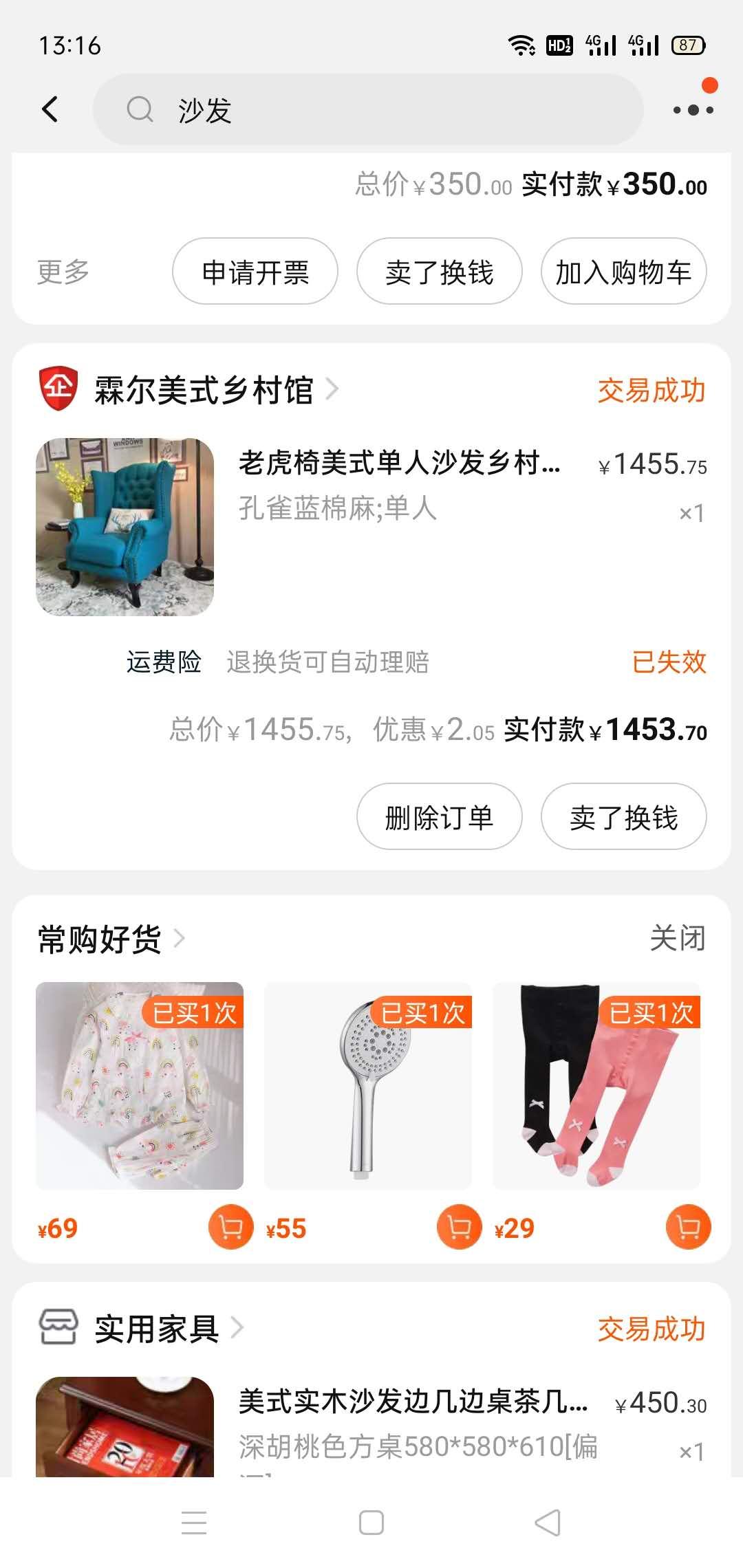Viewport: 743px width, 1568px height.
Task: Tap 卖了换钱 beside 加入购物车
Action: click(439, 272)
